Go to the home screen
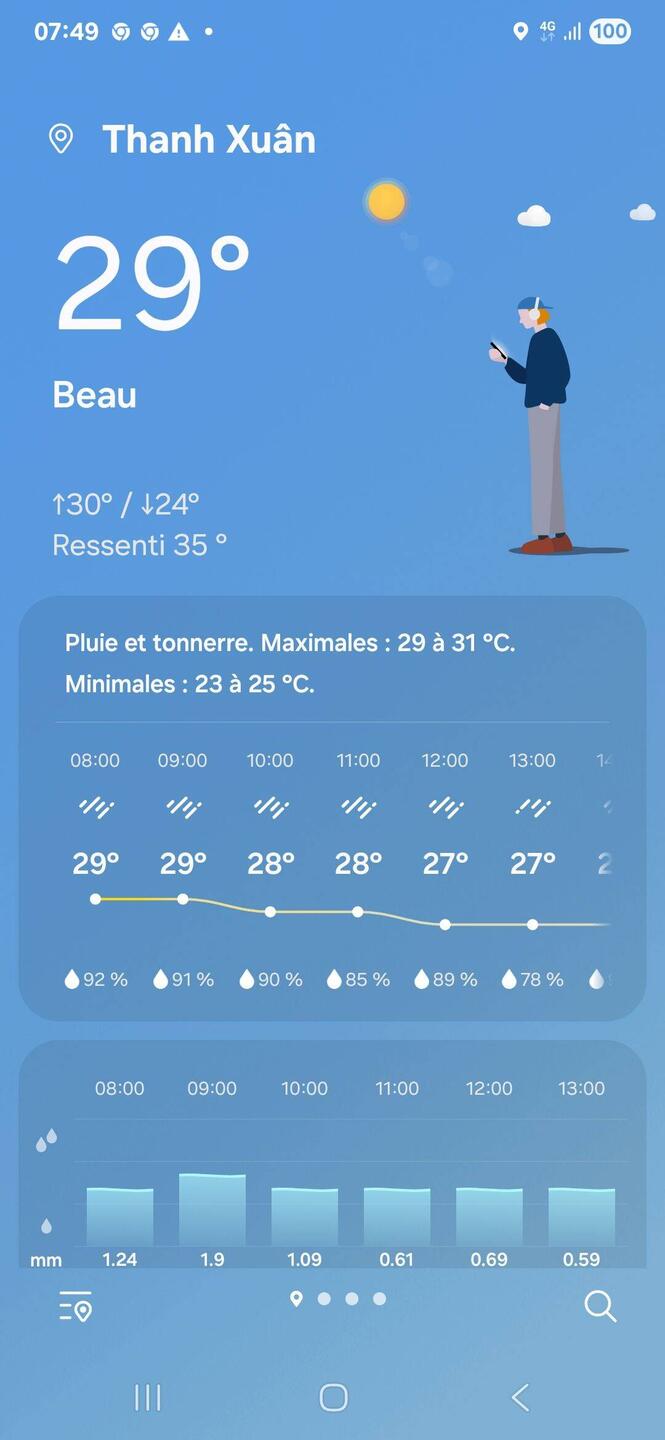This screenshot has width=665, height=1440. (x=333, y=1397)
